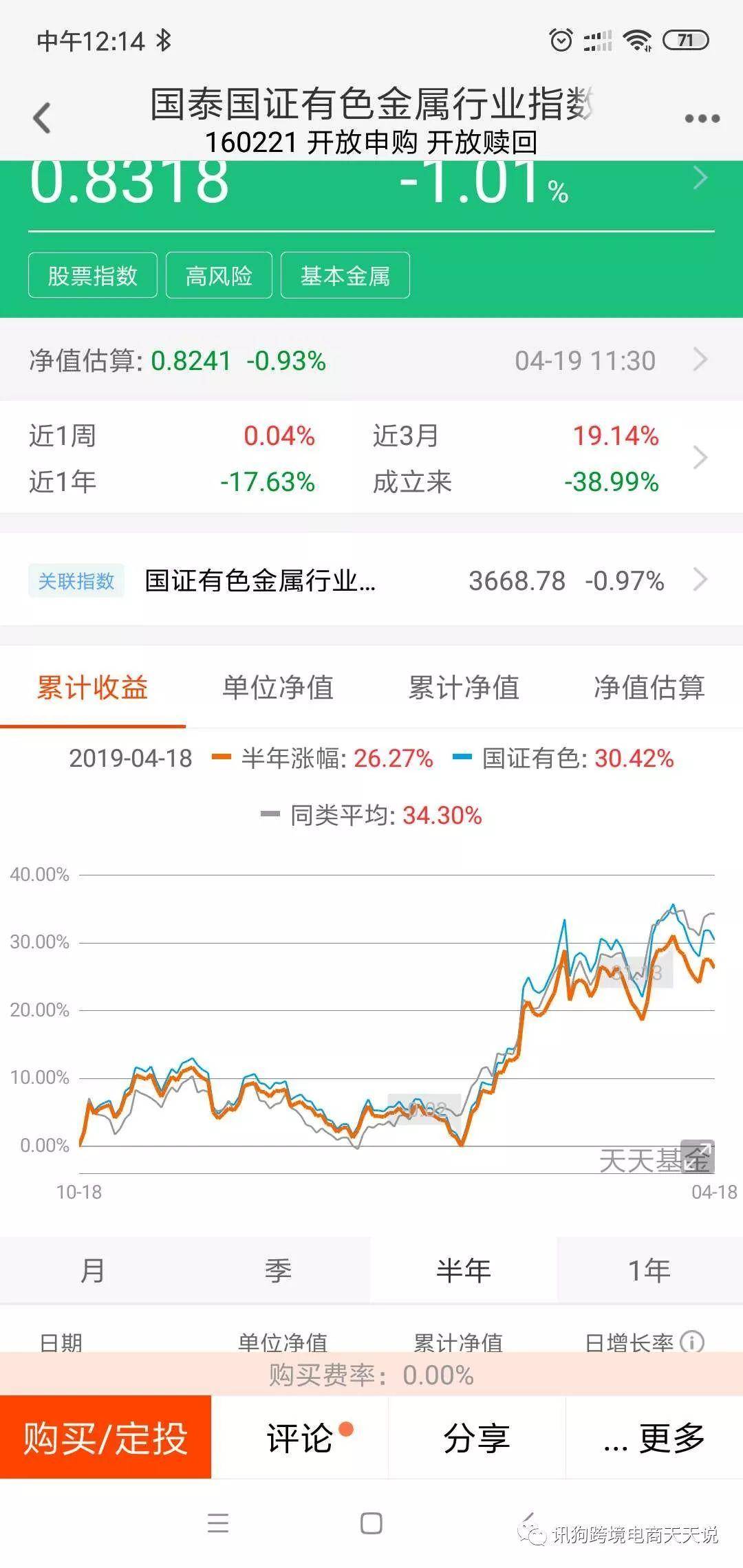Select the 累计收益 tab
The width and height of the screenshot is (743, 1568).
(x=92, y=687)
